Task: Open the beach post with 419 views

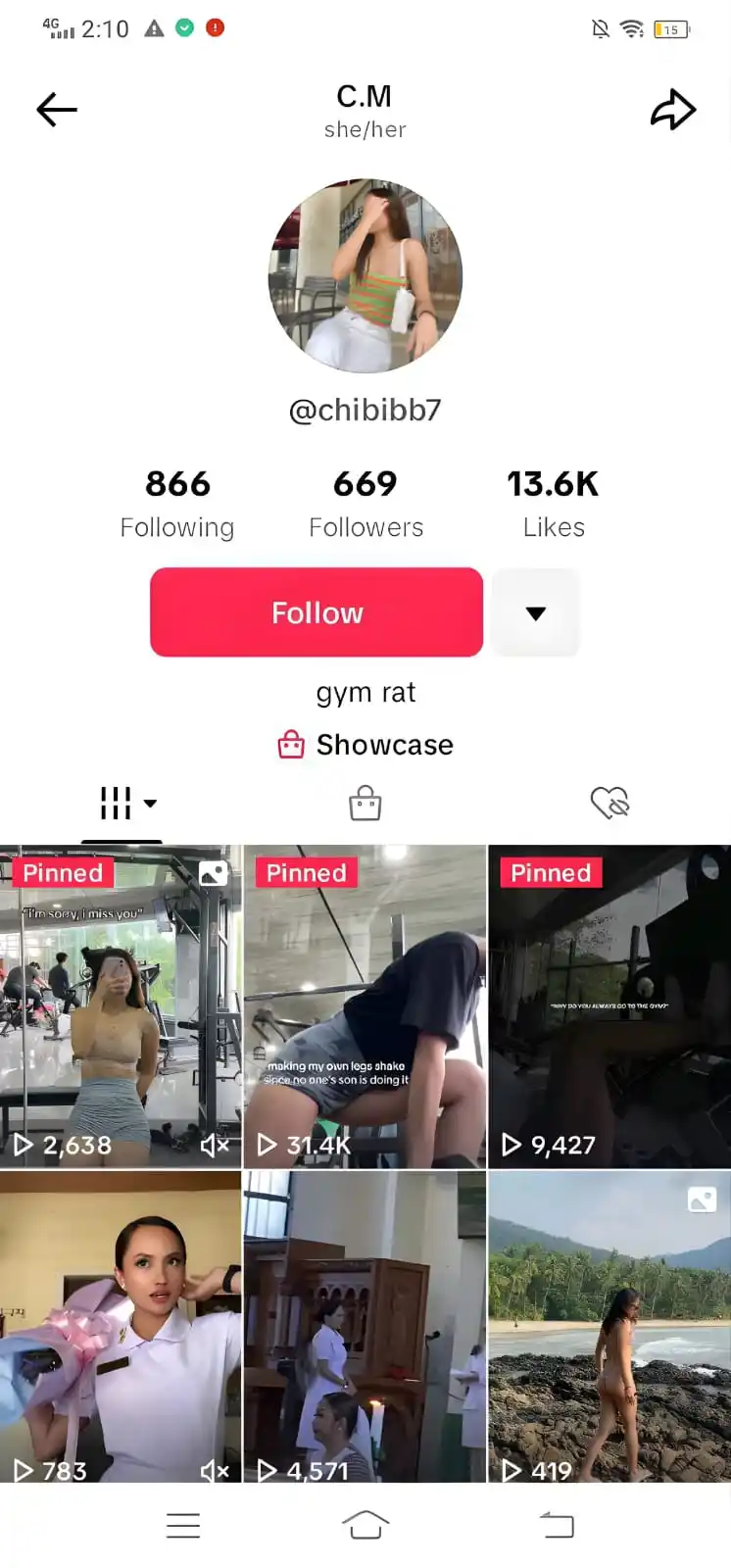Action: pos(609,1327)
